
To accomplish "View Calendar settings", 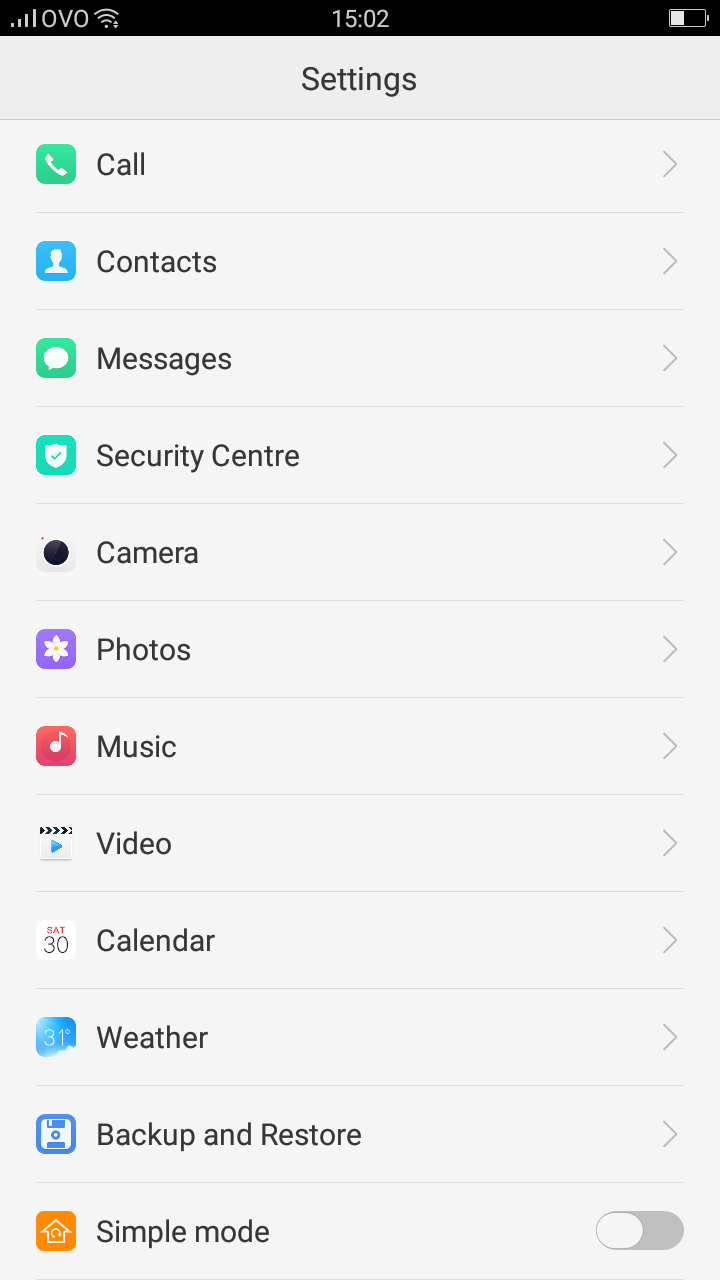I will tap(360, 940).
